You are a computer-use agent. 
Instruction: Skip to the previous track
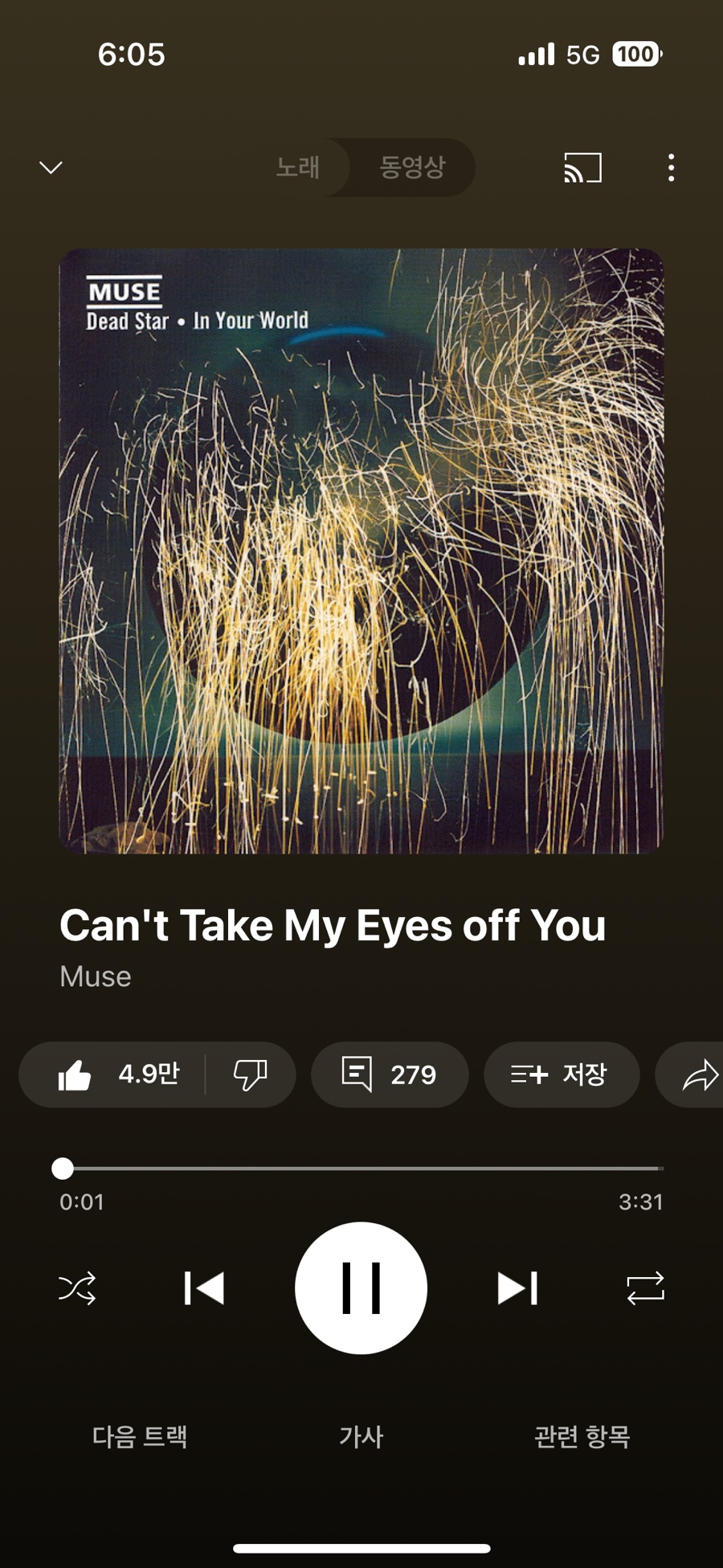point(204,1288)
